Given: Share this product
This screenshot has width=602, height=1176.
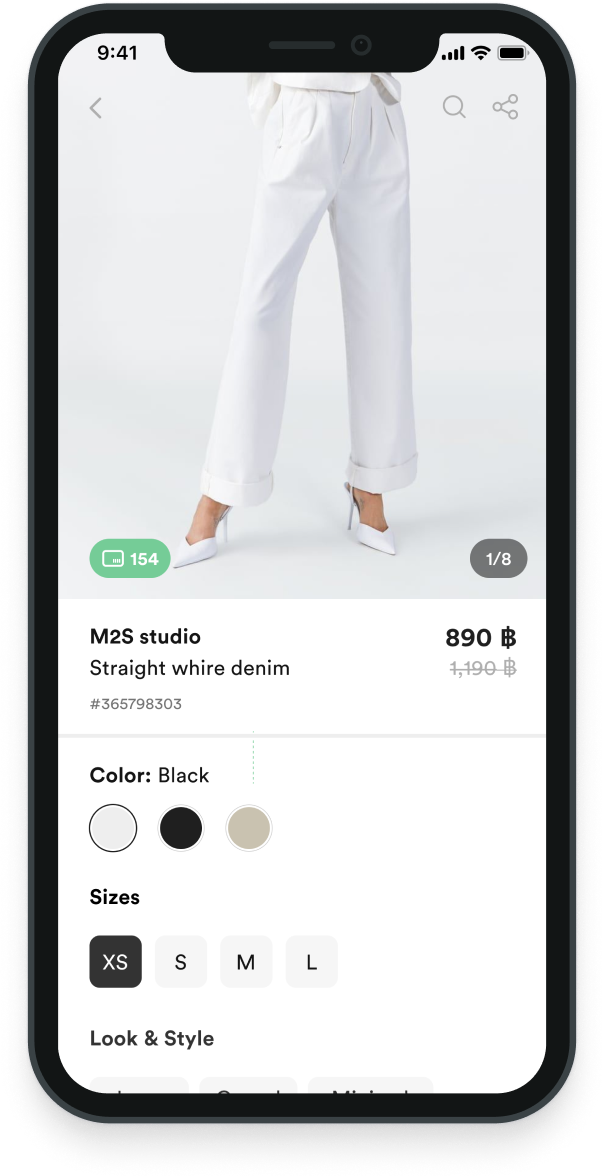Looking at the screenshot, I should [x=505, y=107].
